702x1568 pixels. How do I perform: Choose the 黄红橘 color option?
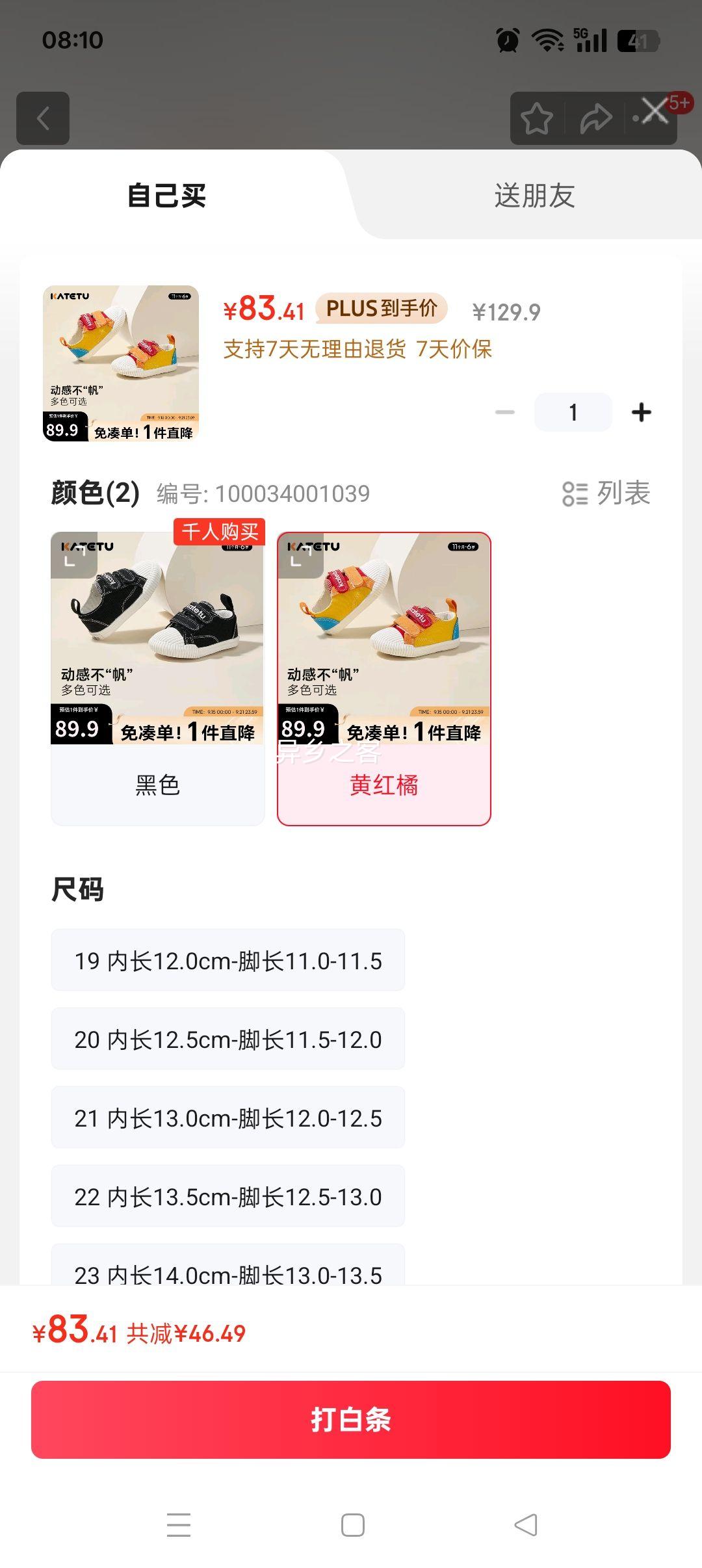click(x=383, y=679)
